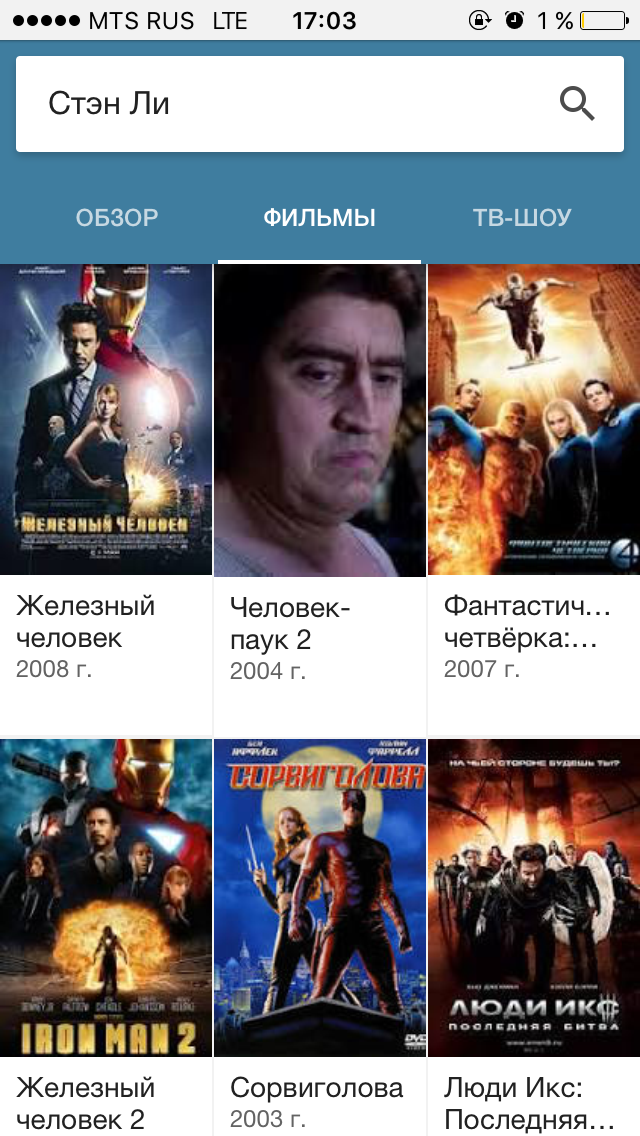
Task: Switch to the ОБЗОР tab
Action: tap(117, 218)
